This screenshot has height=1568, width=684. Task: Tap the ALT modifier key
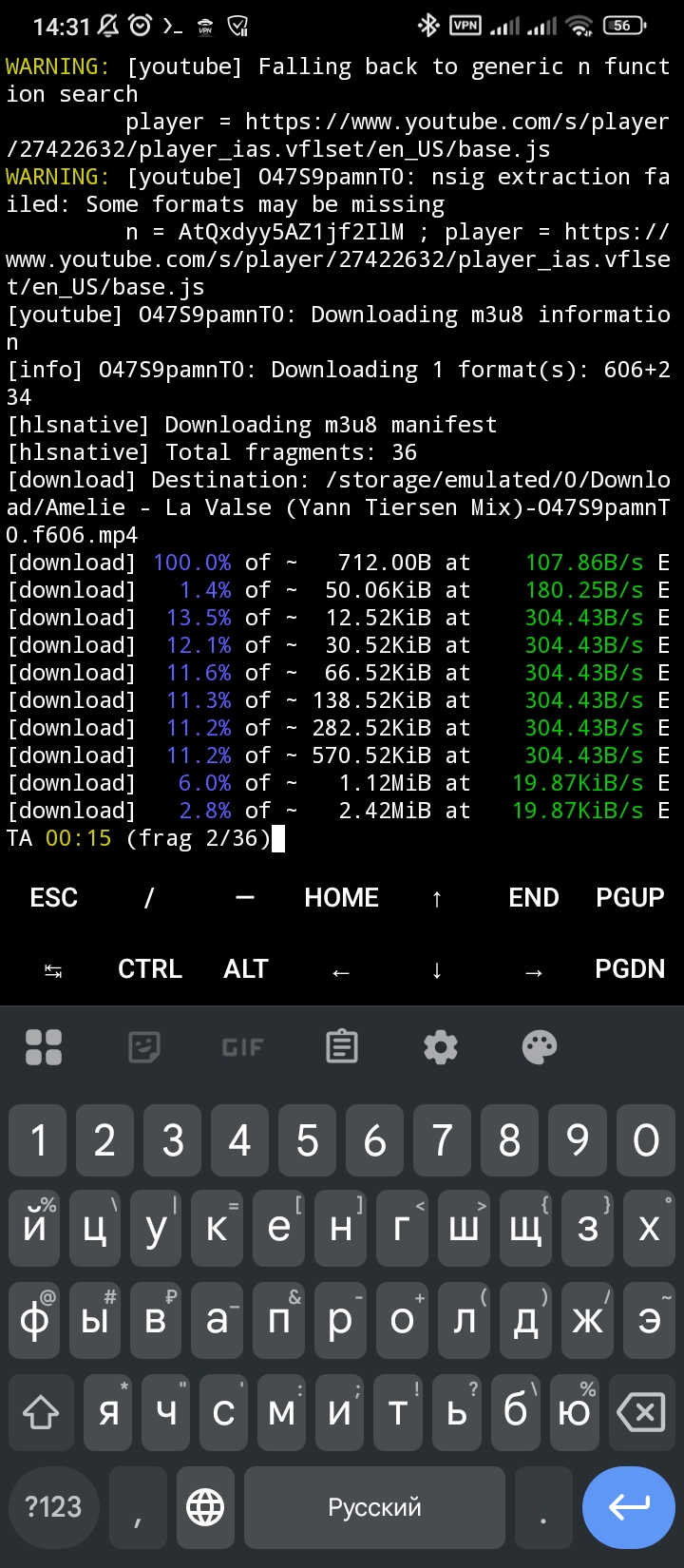click(x=246, y=969)
